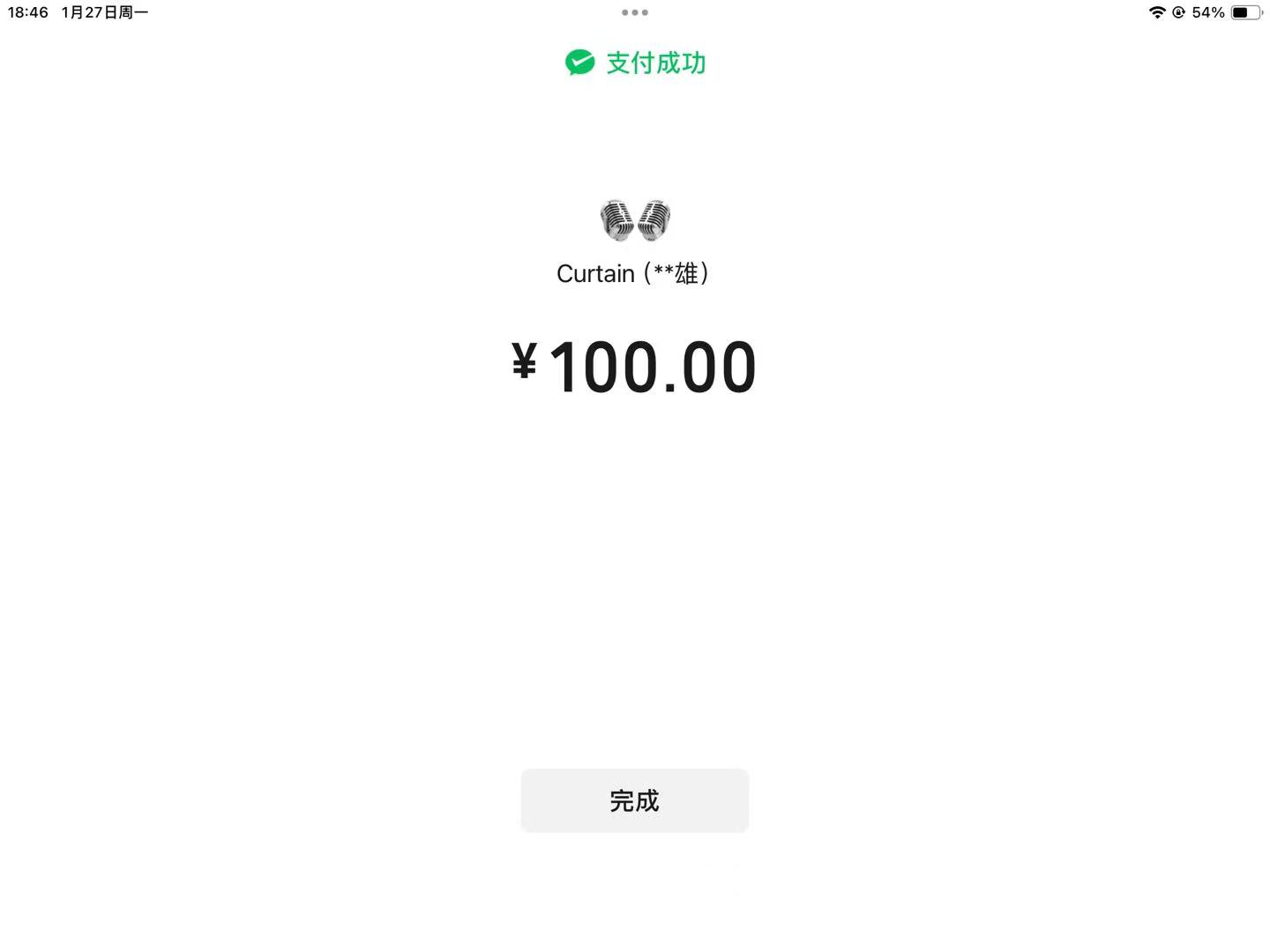Tap the 完成 button to finish
This screenshot has width=1270, height=952.
pos(634,800)
